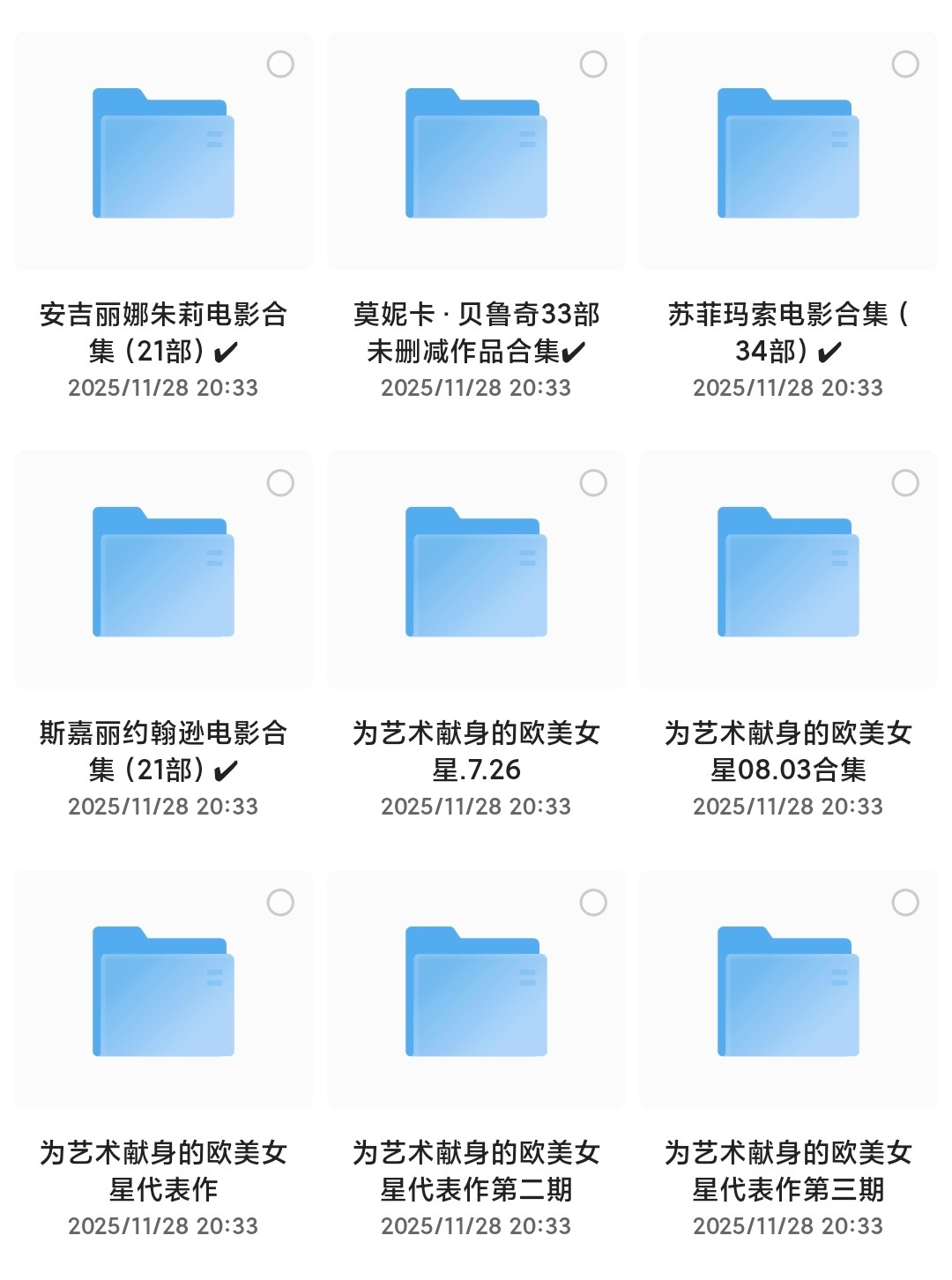Open the 斯嘉丽约翰逊电影合集 folder
This screenshot has height=1280, width=952.
click(x=163, y=572)
